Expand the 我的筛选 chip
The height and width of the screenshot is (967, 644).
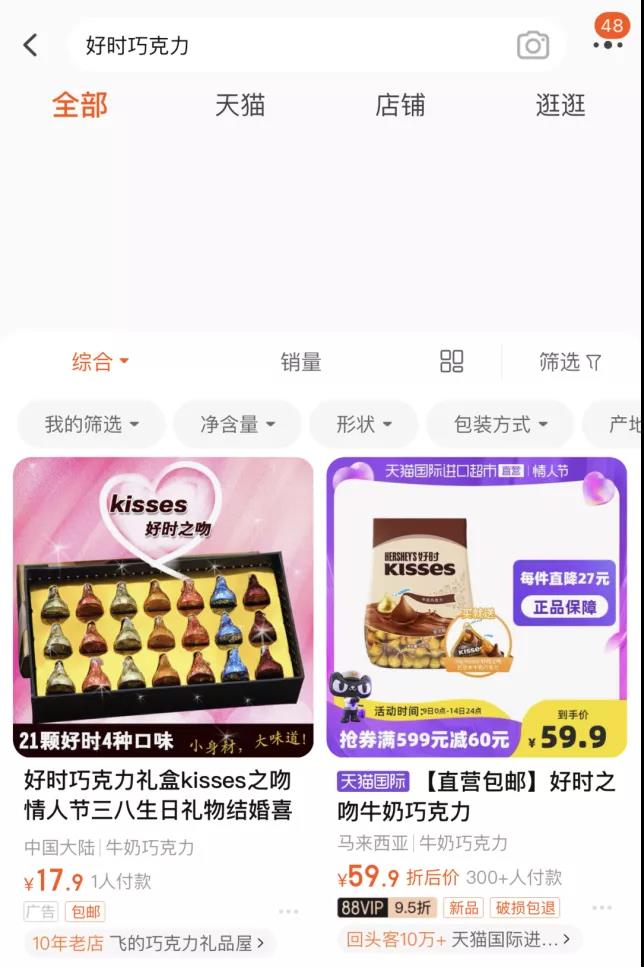[x=91, y=425]
